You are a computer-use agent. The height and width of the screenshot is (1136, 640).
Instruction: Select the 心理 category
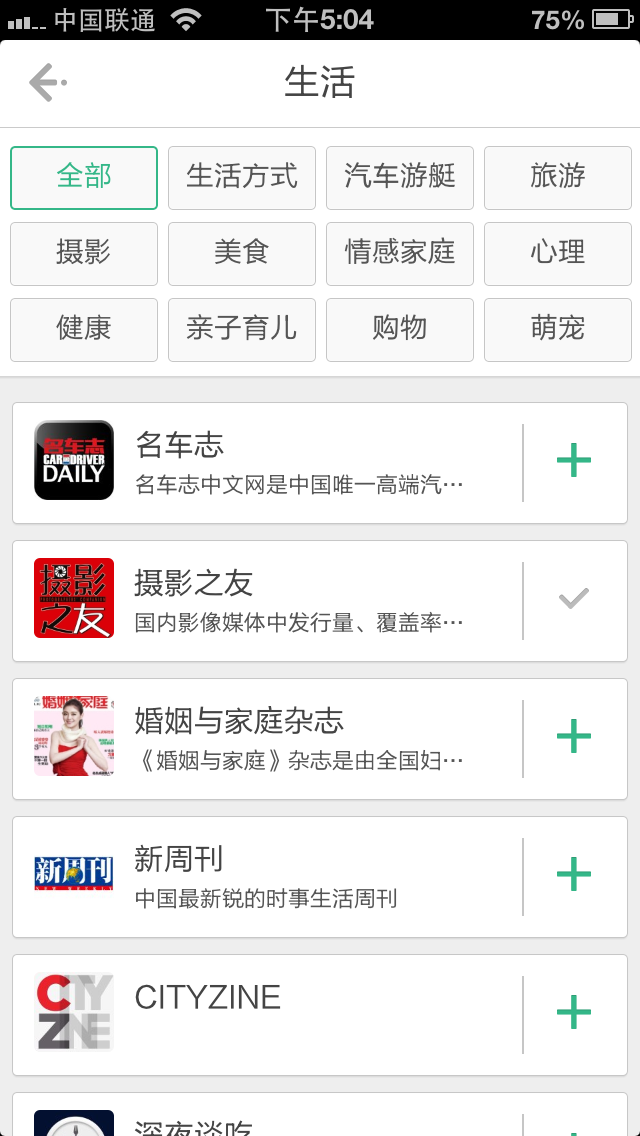click(x=558, y=254)
